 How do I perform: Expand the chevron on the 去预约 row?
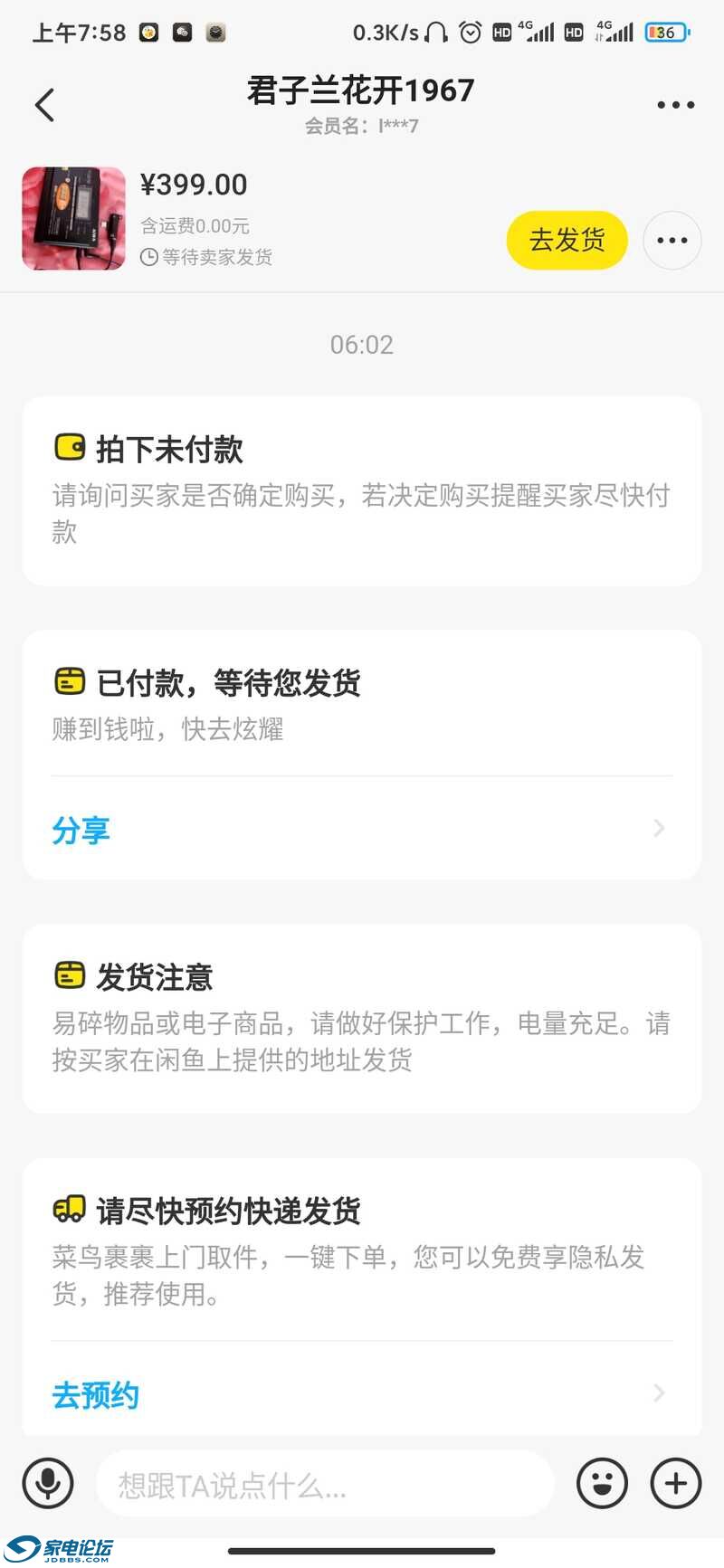[x=658, y=1393]
